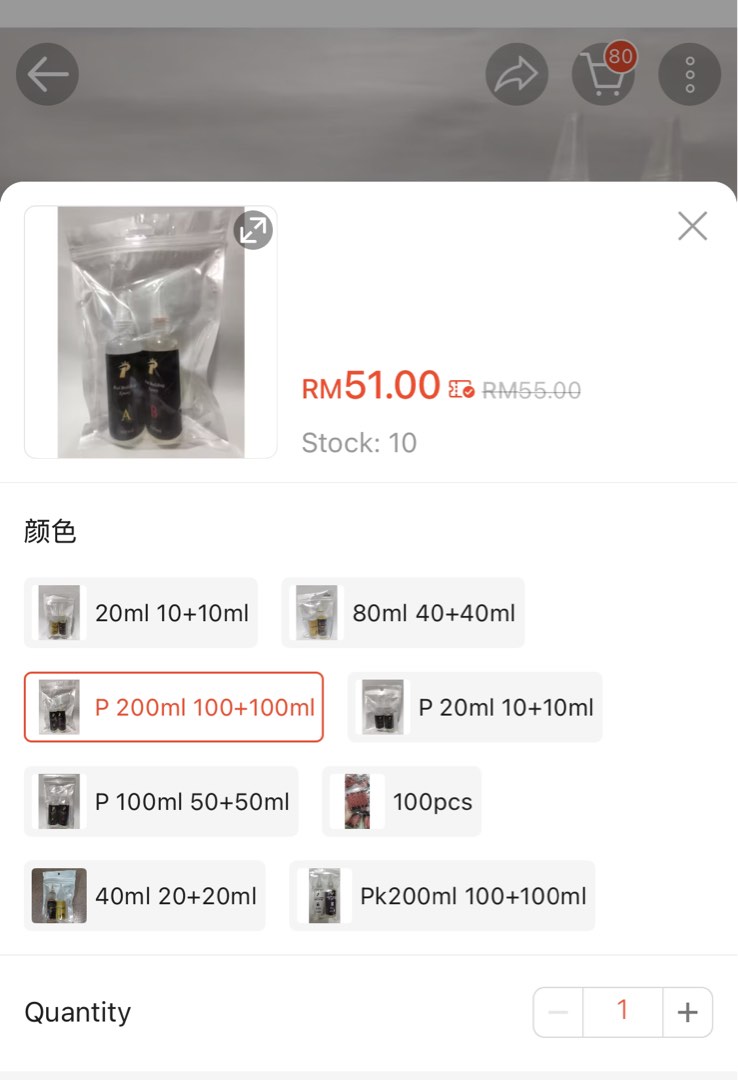Image resolution: width=738 pixels, height=1080 pixels.
Task: Tap the quantity input field showing 1
Action: click(622, 1011)
